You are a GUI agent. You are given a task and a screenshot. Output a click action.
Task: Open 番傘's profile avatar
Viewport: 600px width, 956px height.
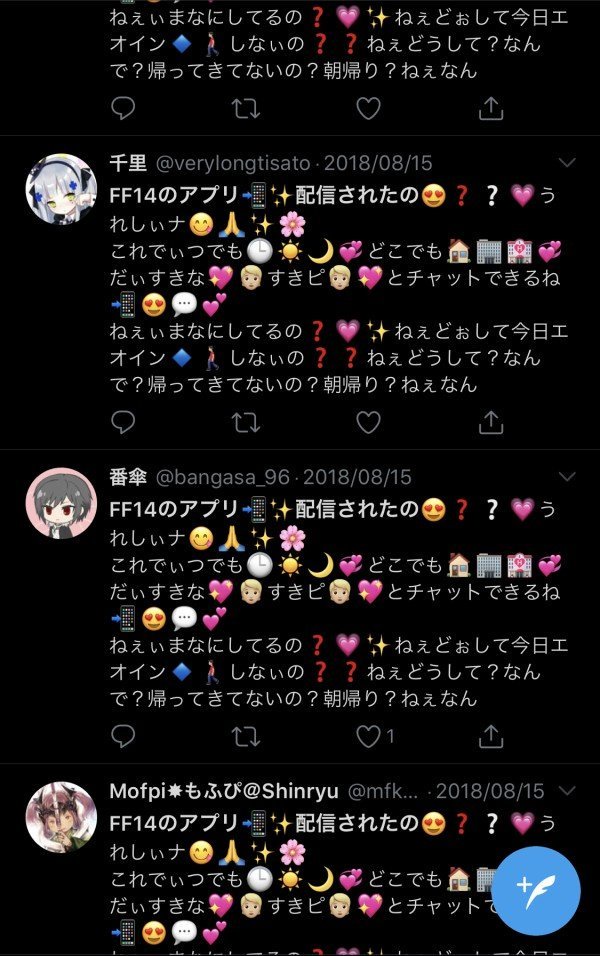[x=61, y=503]
